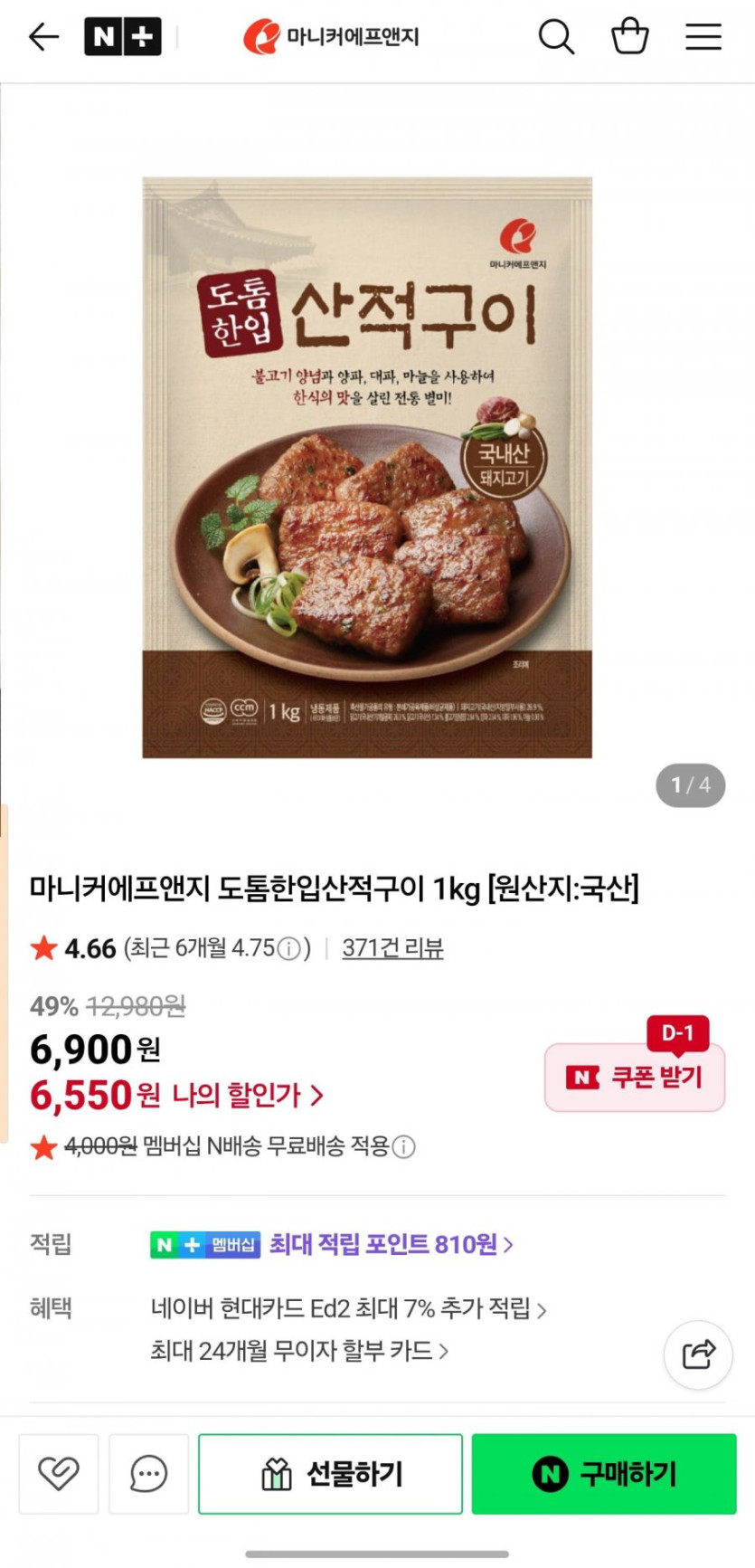
Task: Open the inquiry chat bubble
Action: tap(148, 1474)
